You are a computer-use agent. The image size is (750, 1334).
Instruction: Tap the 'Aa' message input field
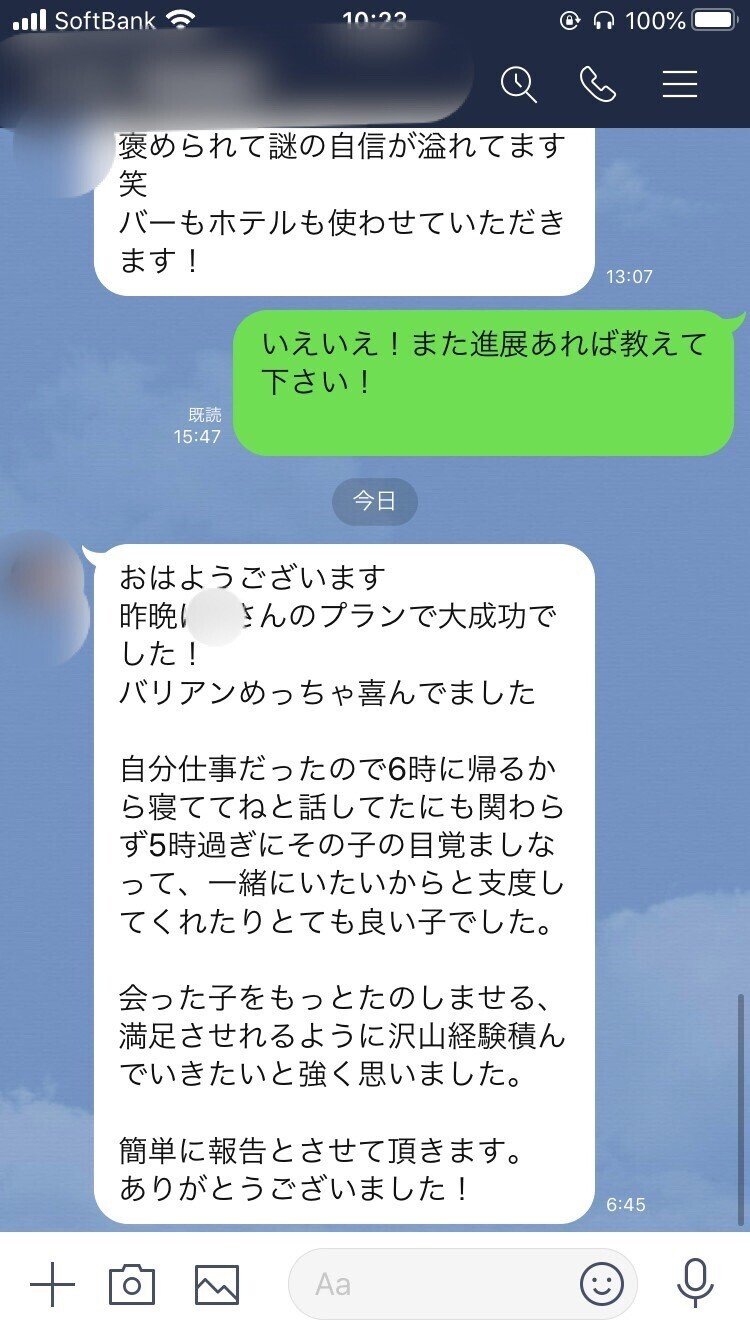point(420,1283)
